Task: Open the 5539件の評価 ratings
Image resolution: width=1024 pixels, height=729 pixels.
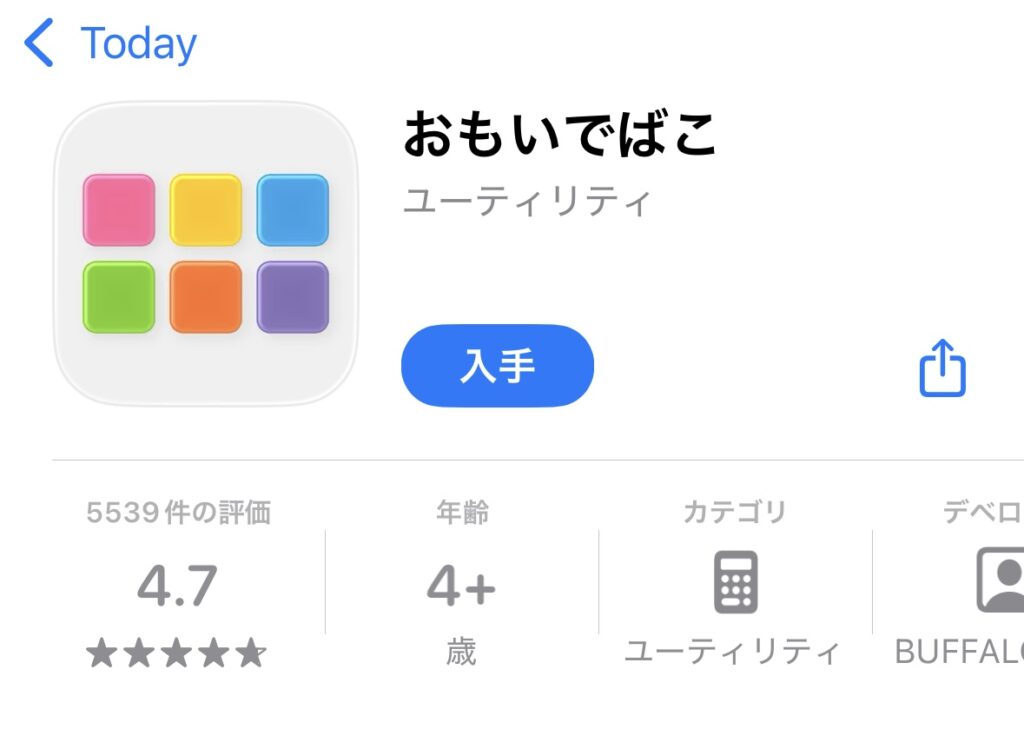Action: [x=178, y=585]
